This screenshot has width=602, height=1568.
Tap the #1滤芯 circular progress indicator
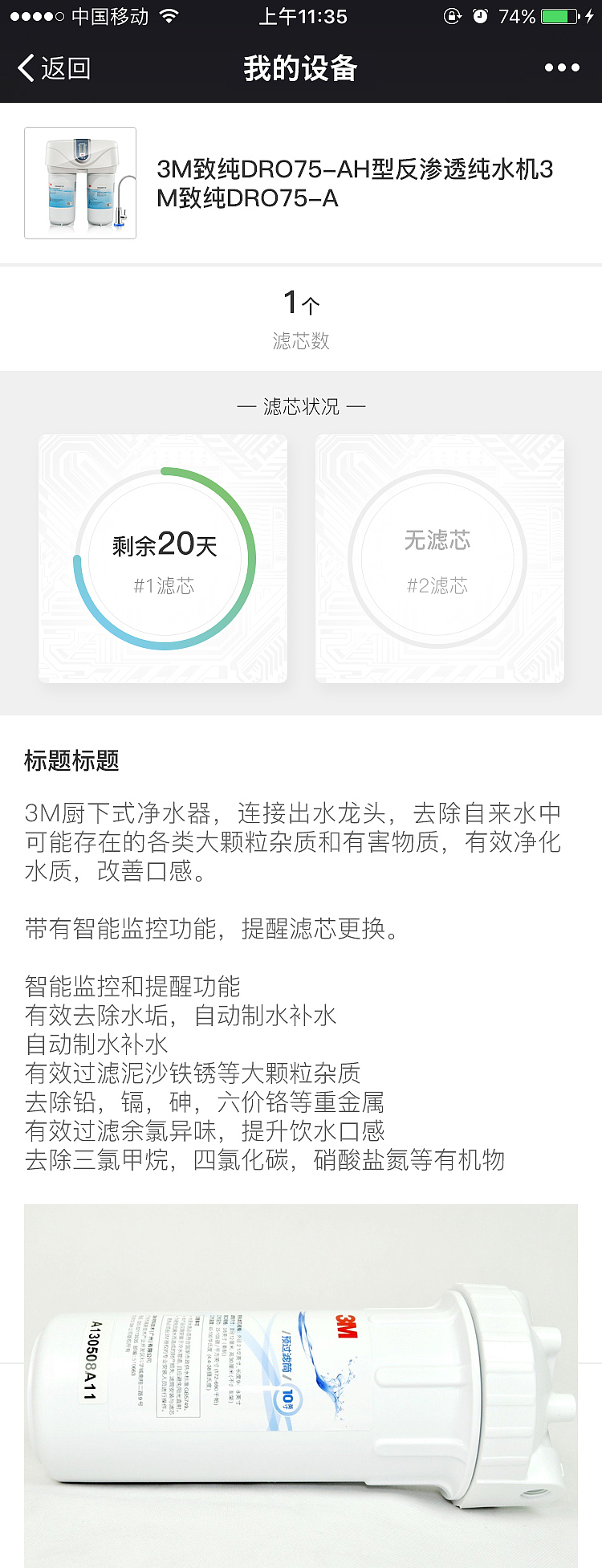162,557
